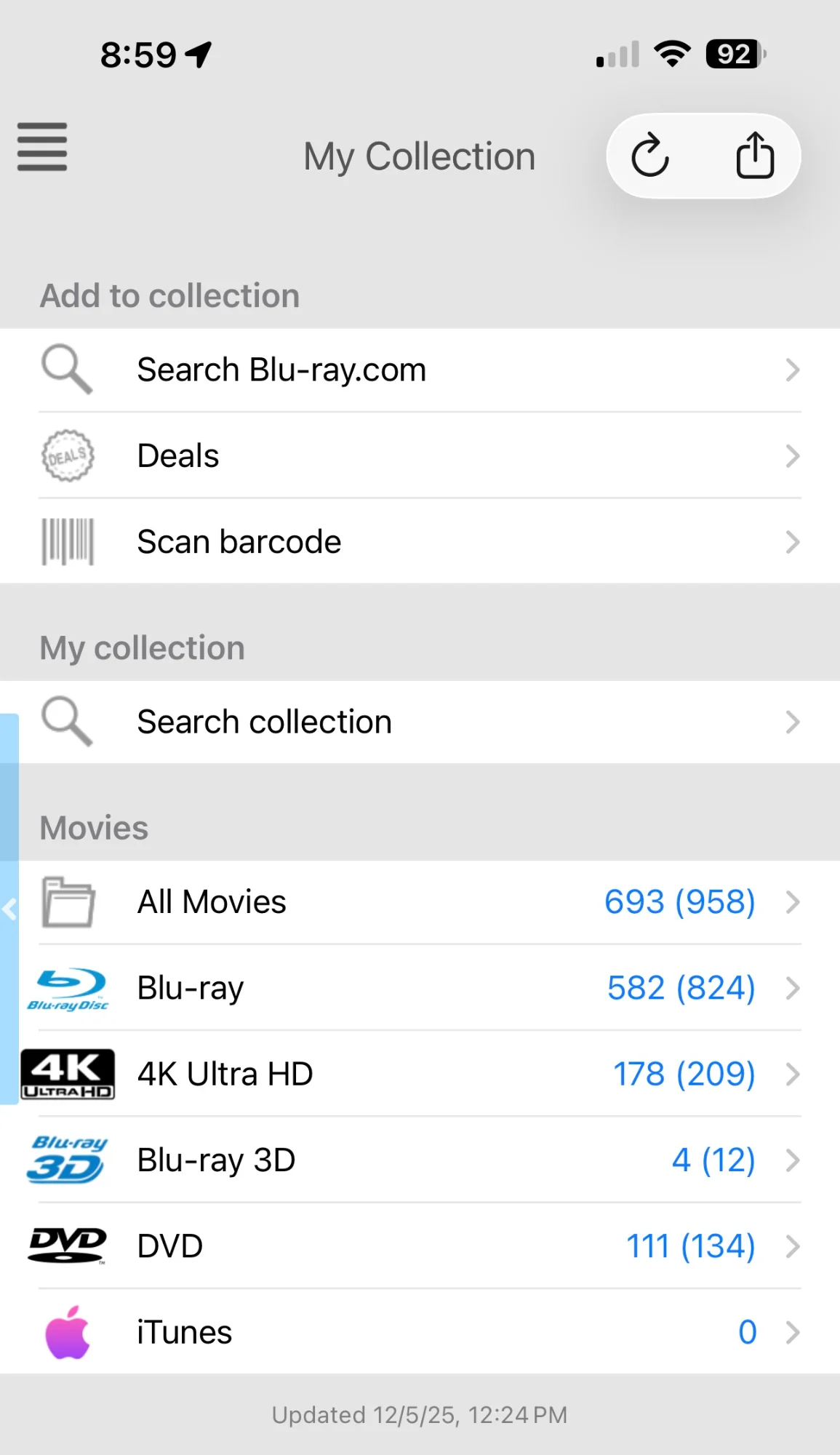Tap the Blu-ray 3D logo icon

pos(68,1160)
